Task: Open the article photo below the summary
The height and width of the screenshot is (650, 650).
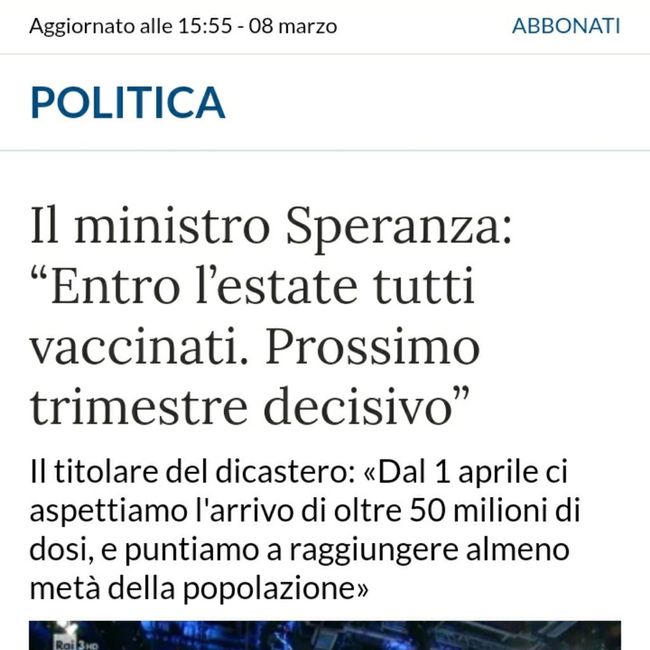Action: [325, 635]
